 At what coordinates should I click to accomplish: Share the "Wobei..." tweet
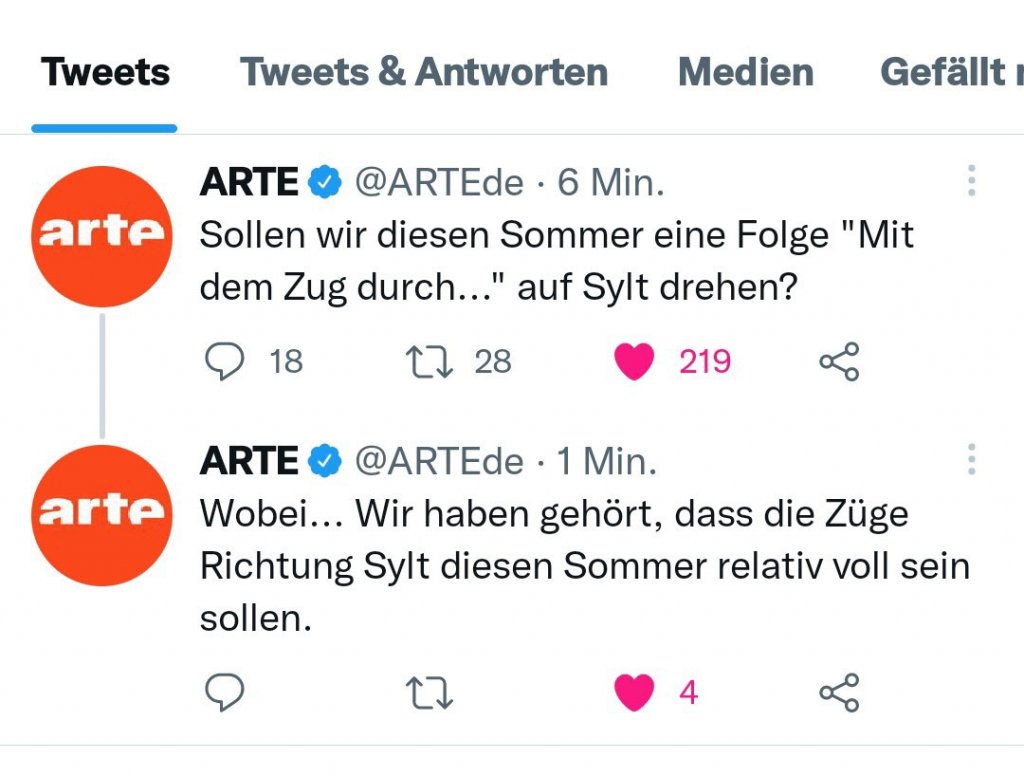tap(839, 692)
